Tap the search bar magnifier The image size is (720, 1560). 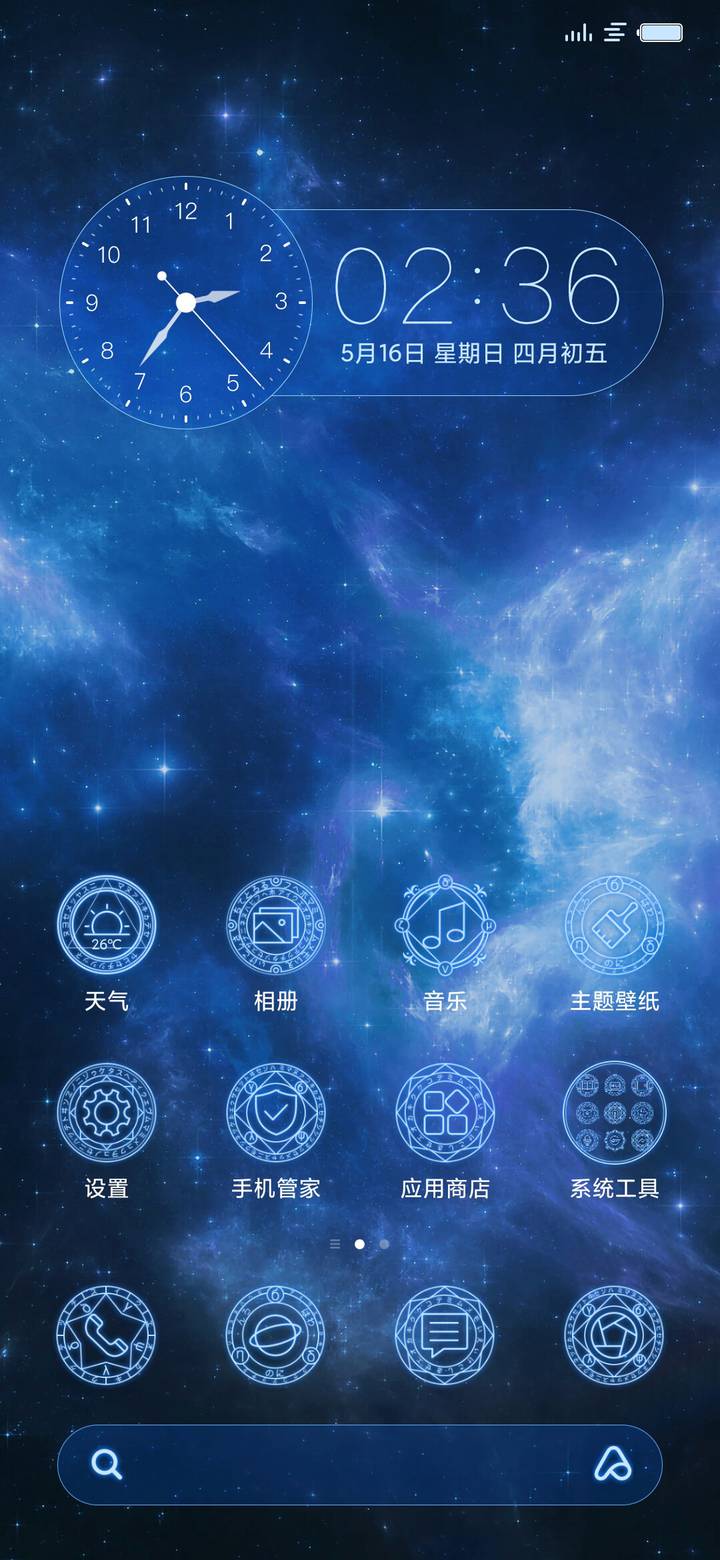pos(106,1465)
